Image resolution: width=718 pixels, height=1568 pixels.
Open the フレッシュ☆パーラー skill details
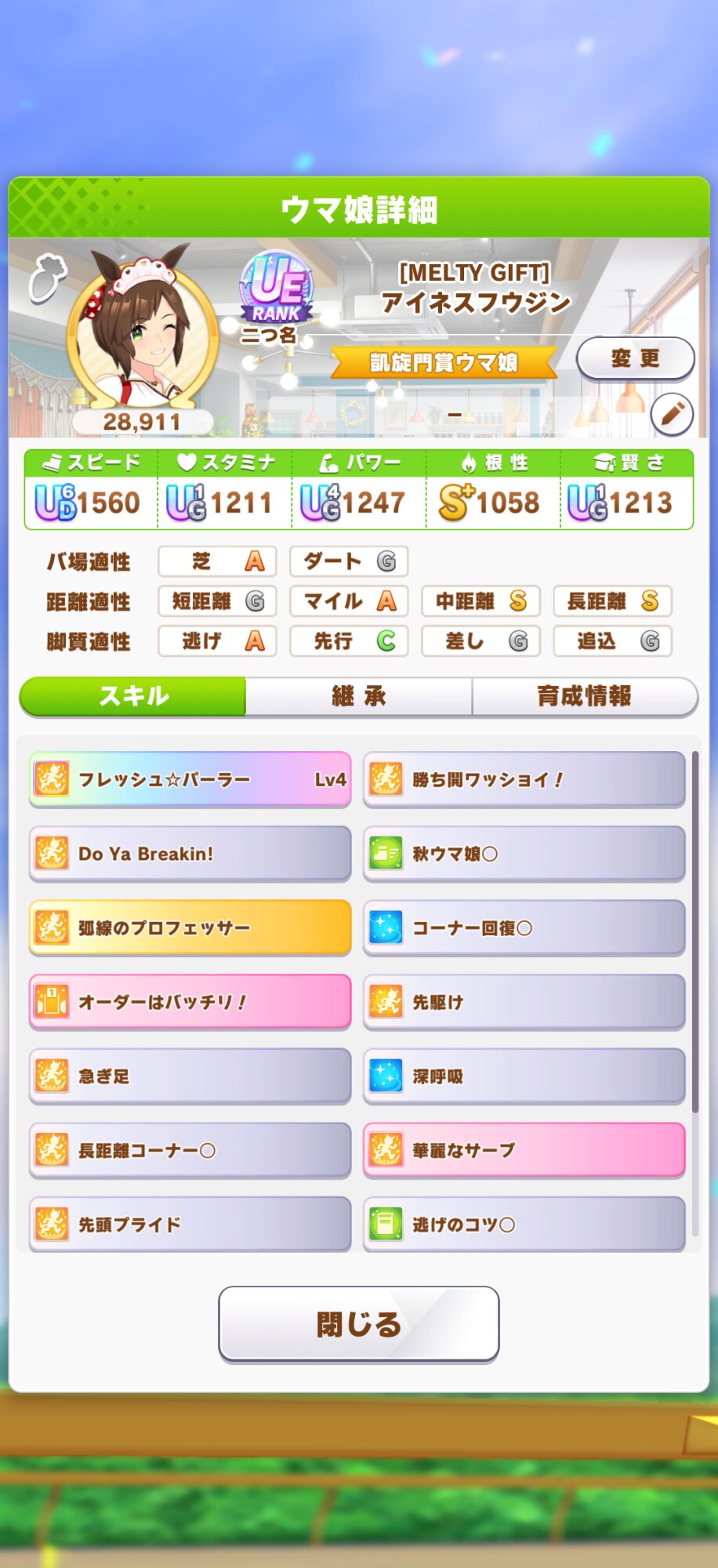click(x=190, y=779)
